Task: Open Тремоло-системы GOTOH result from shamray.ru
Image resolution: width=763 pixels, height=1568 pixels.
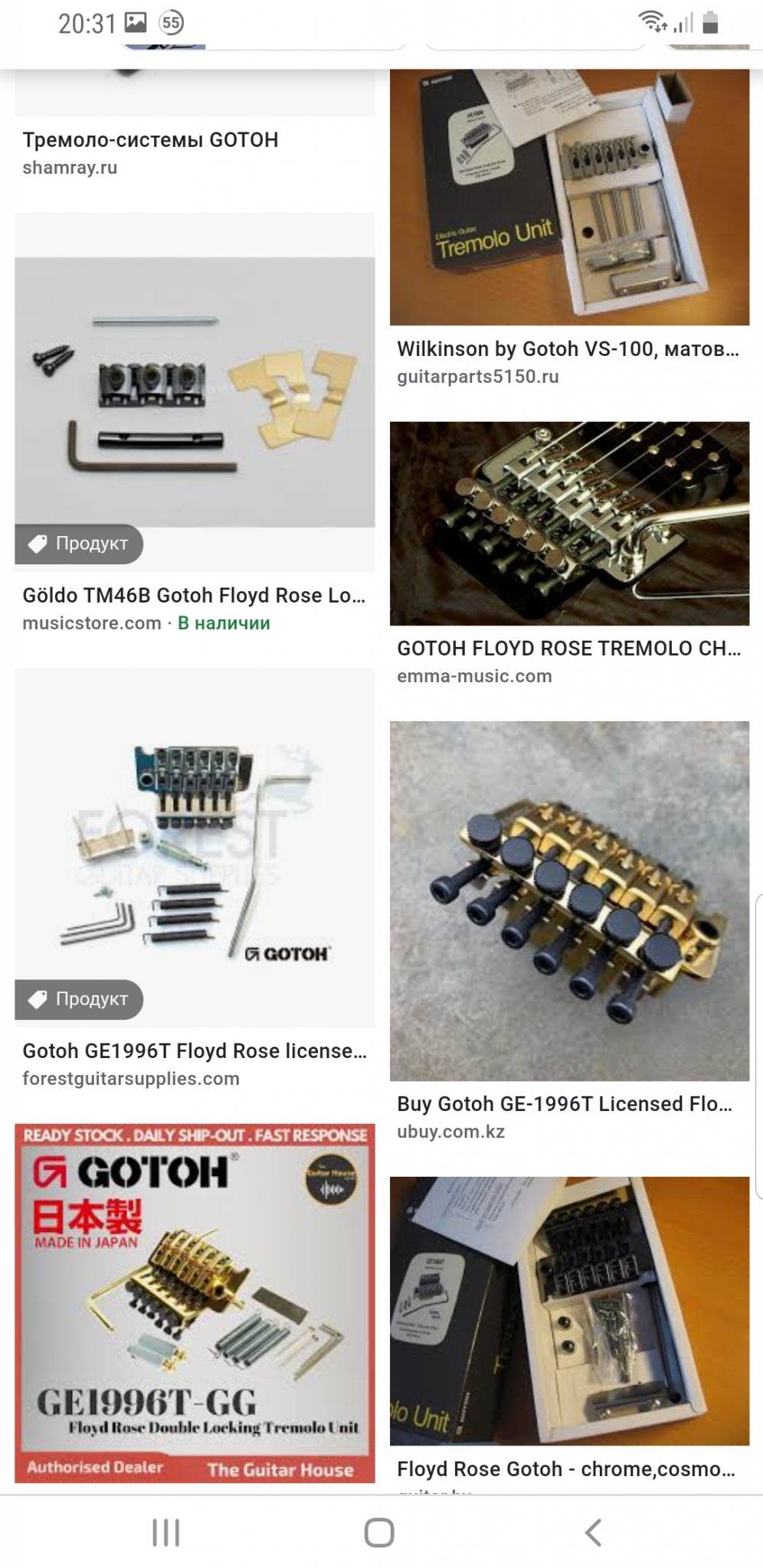Action: [x=150, y=140]
